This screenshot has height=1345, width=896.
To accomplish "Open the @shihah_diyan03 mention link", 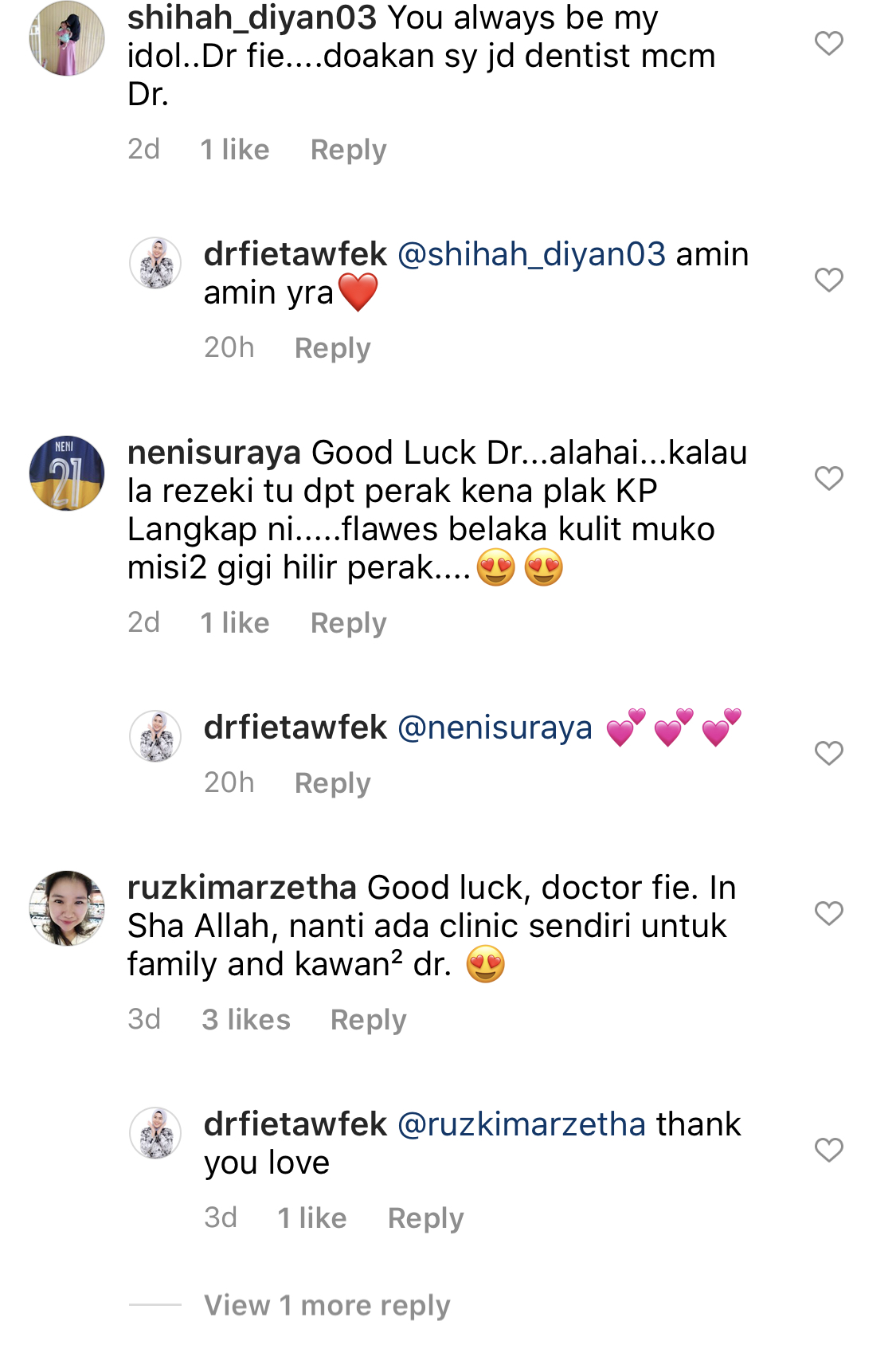I will 531,254.
